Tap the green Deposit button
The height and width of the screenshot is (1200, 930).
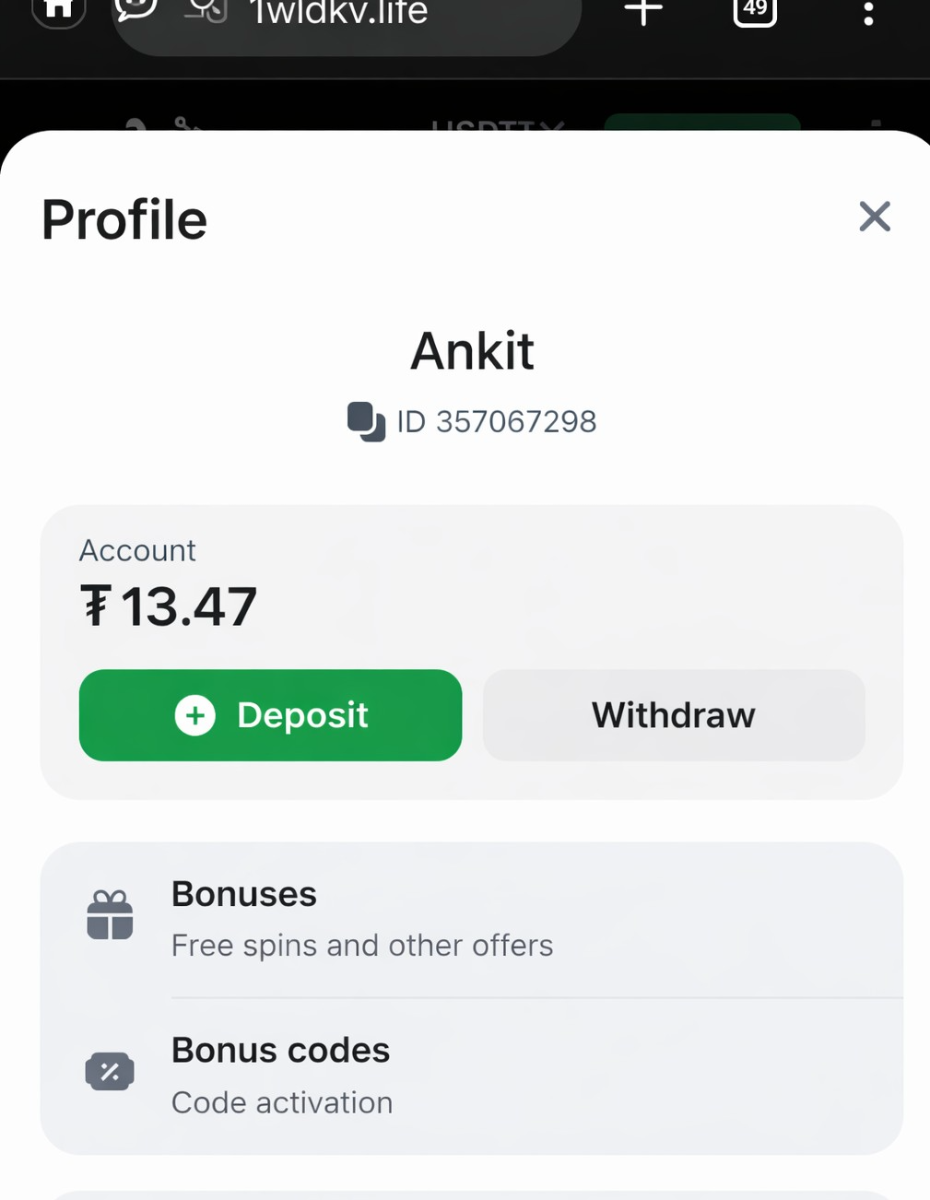click(270, 715)
